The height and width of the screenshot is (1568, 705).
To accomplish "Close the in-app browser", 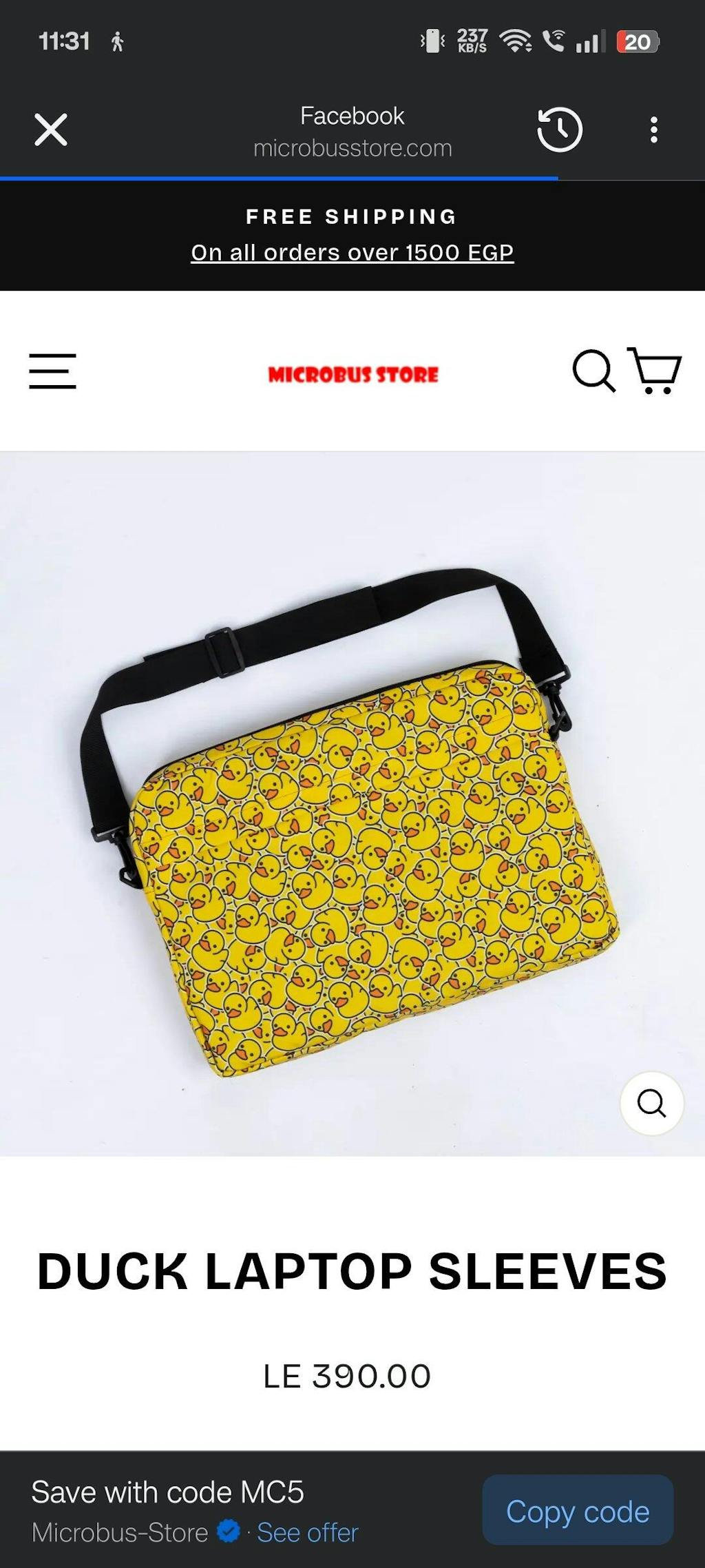I will [51, 130].
